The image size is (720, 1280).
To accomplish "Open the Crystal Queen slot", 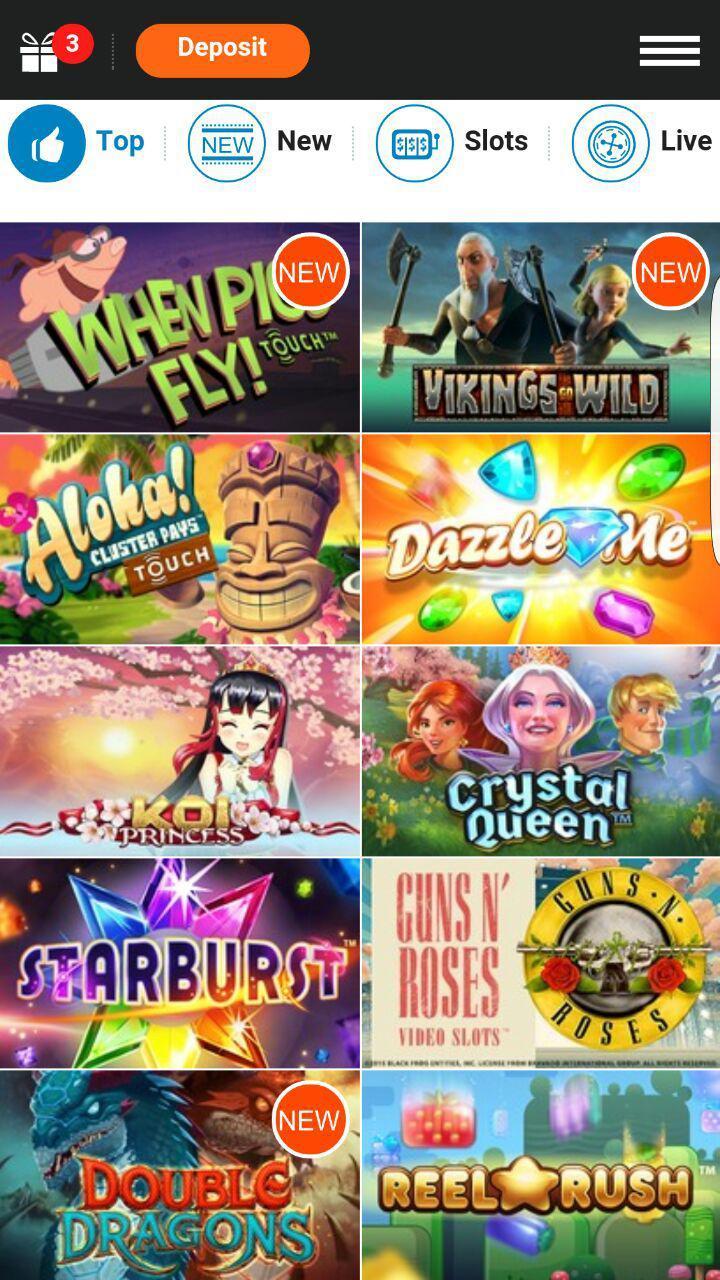I will [x=540, y=751].
